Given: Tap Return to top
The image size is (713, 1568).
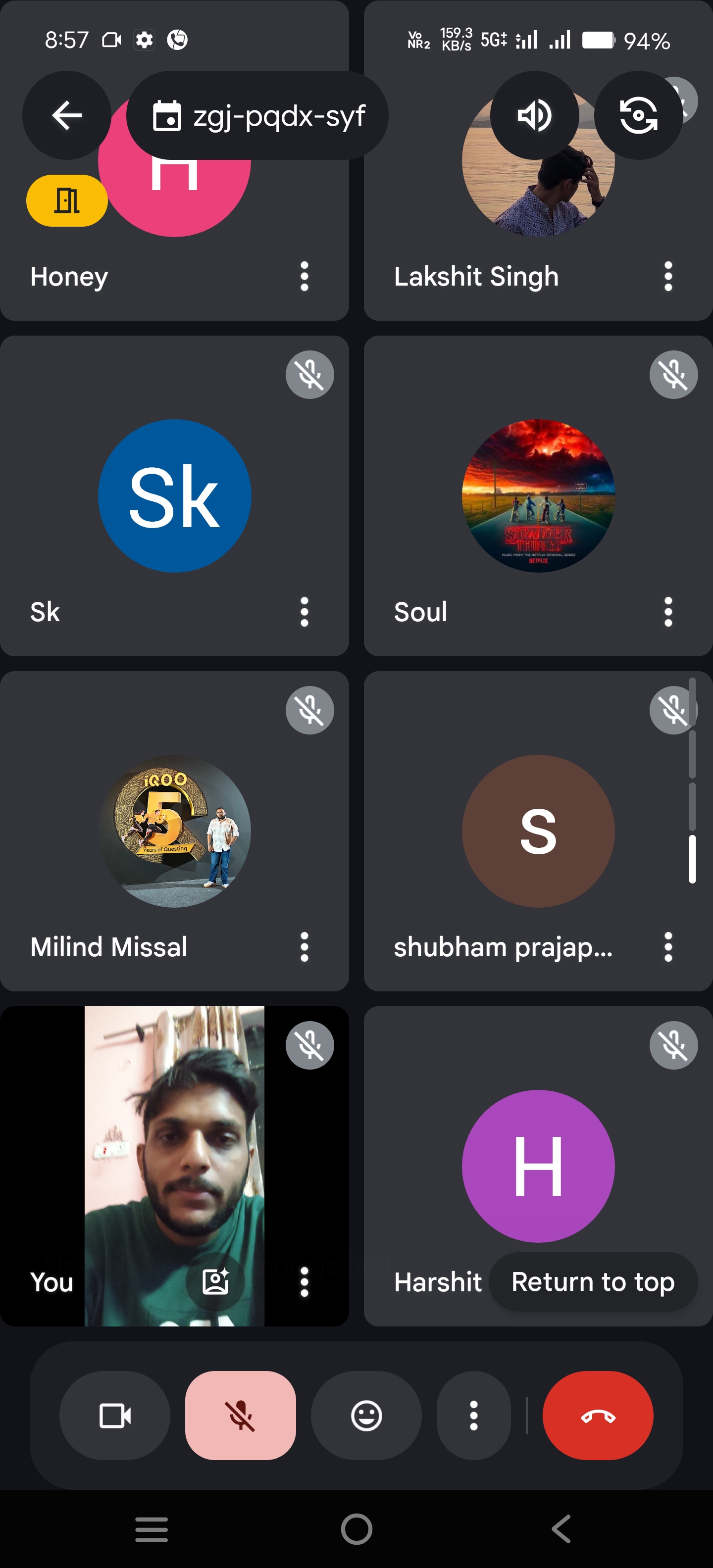Looking at the screenshot, I should point(593,1282).
